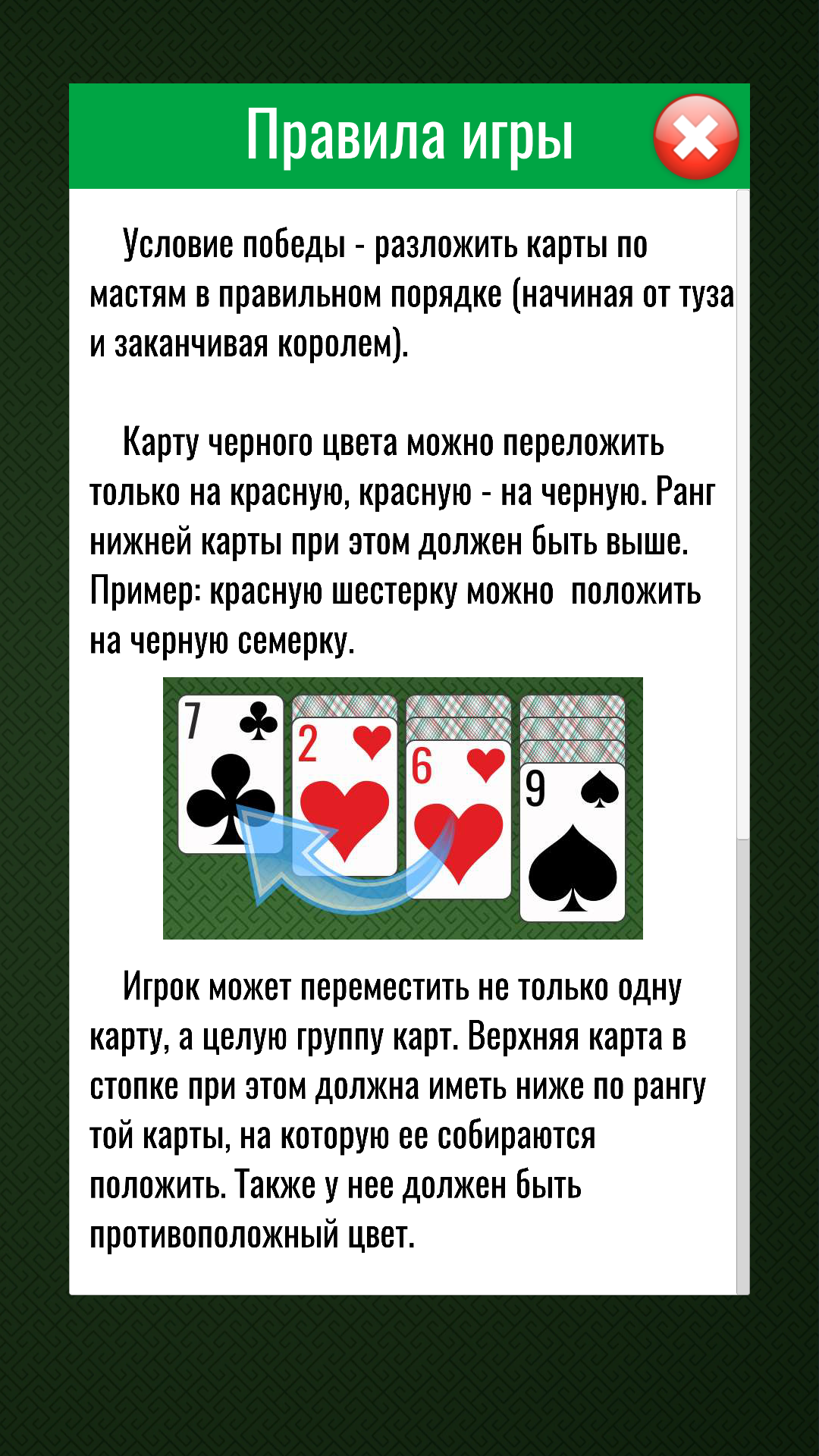
Task: Close the Правила игры dialog
Action: click(695, 137)
